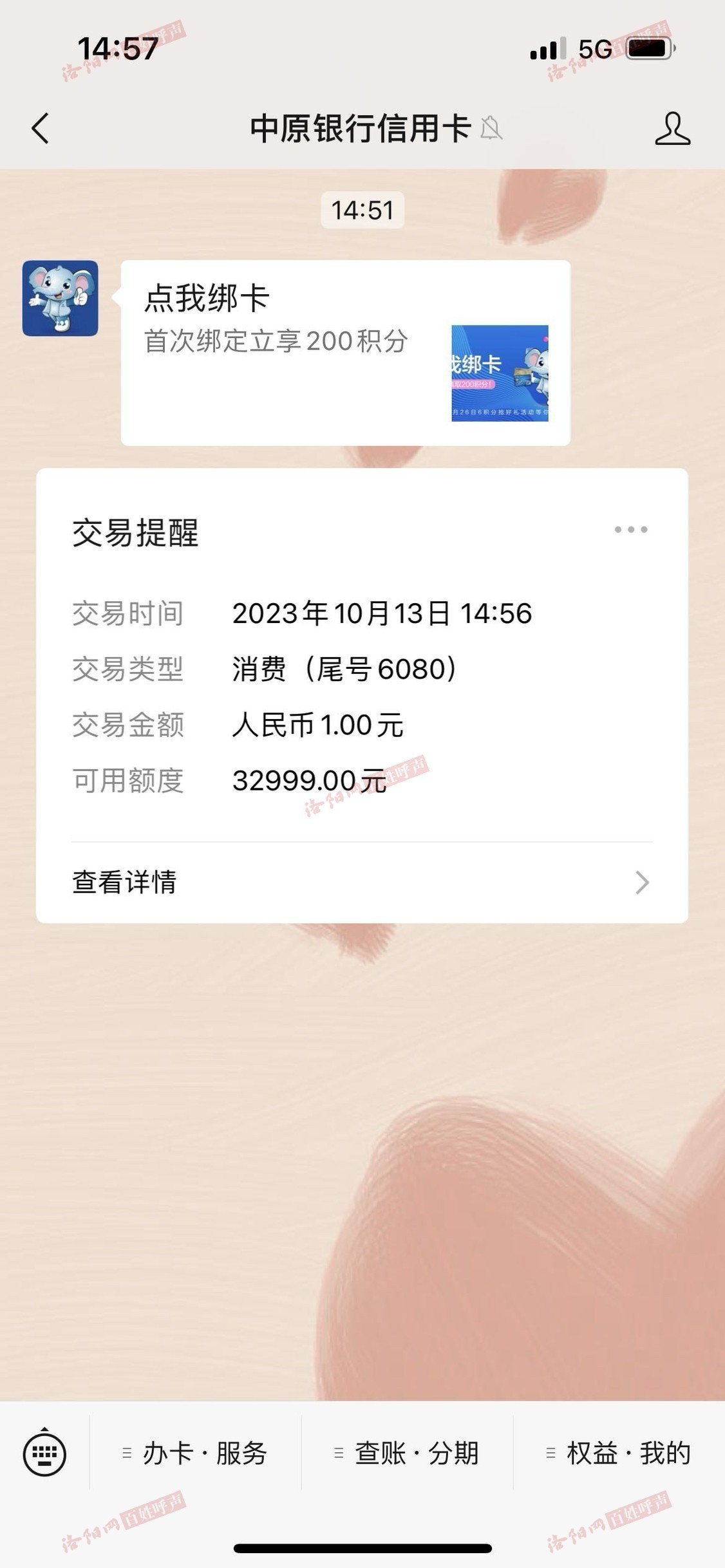Open the three-dot menu on 交易提醒
This screenshot has height=1568, width=725.
pyautogui.click(x=630, y=530)
